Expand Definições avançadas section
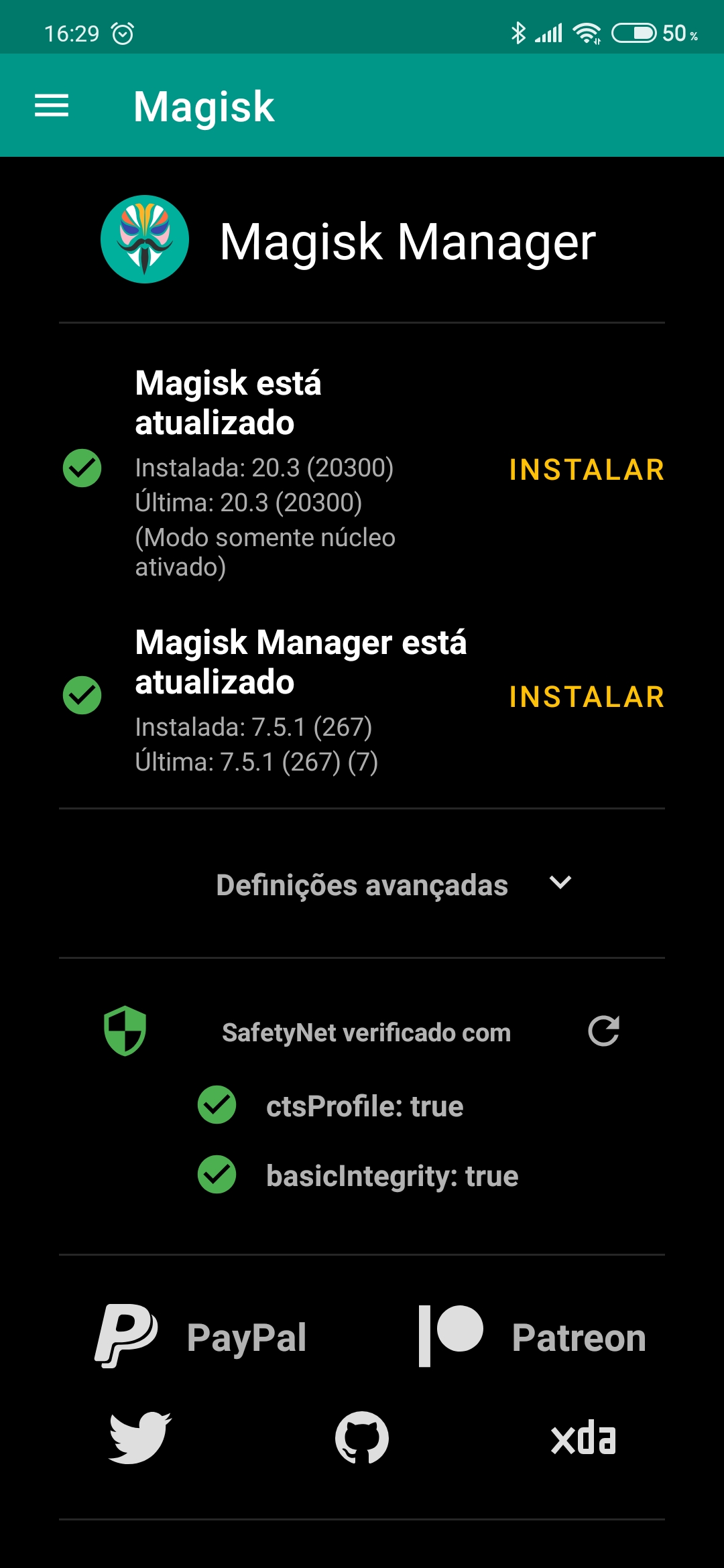 tap(362, 884)
